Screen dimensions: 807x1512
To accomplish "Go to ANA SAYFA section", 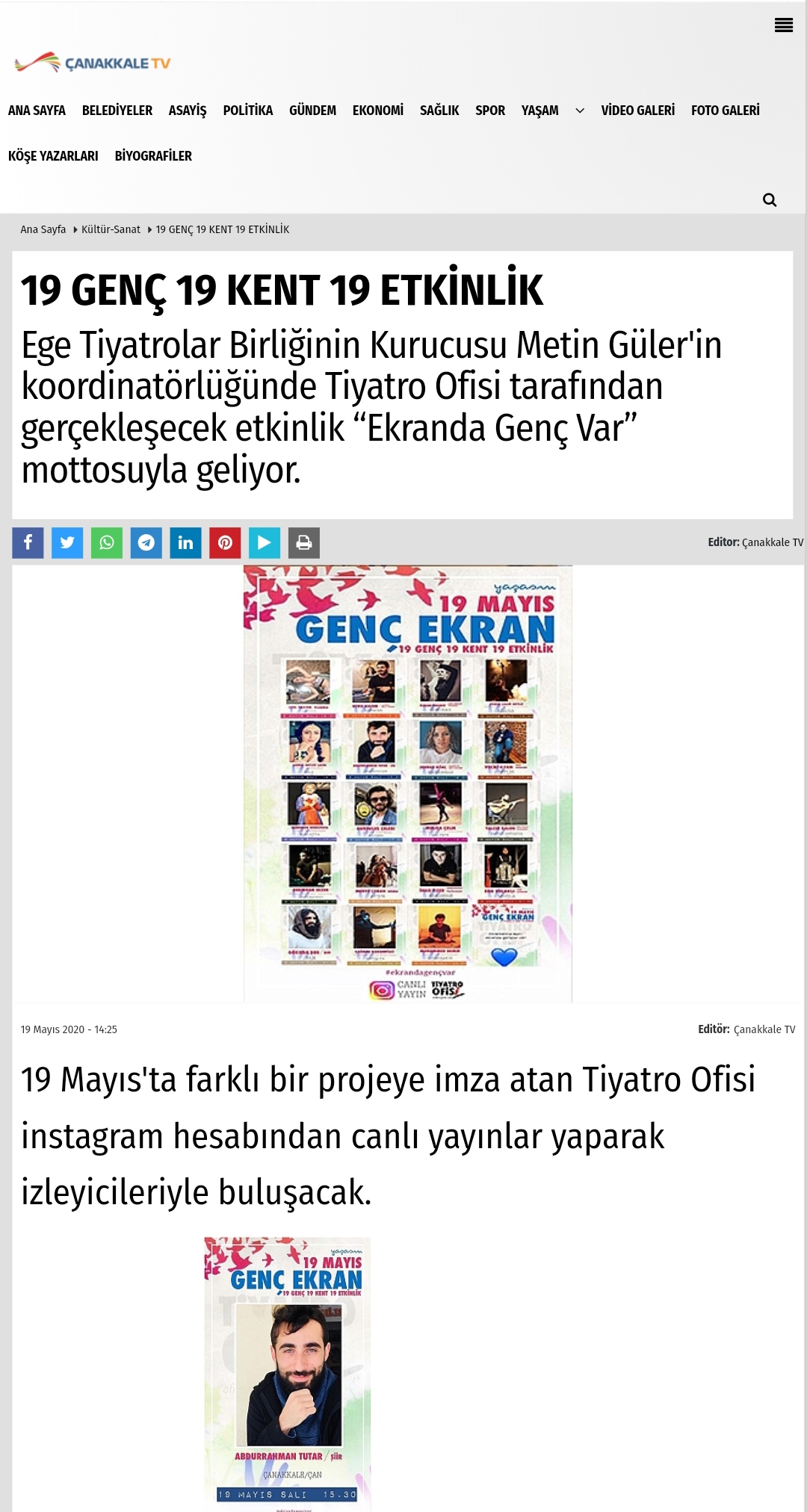I will click(x=37, y=111).
